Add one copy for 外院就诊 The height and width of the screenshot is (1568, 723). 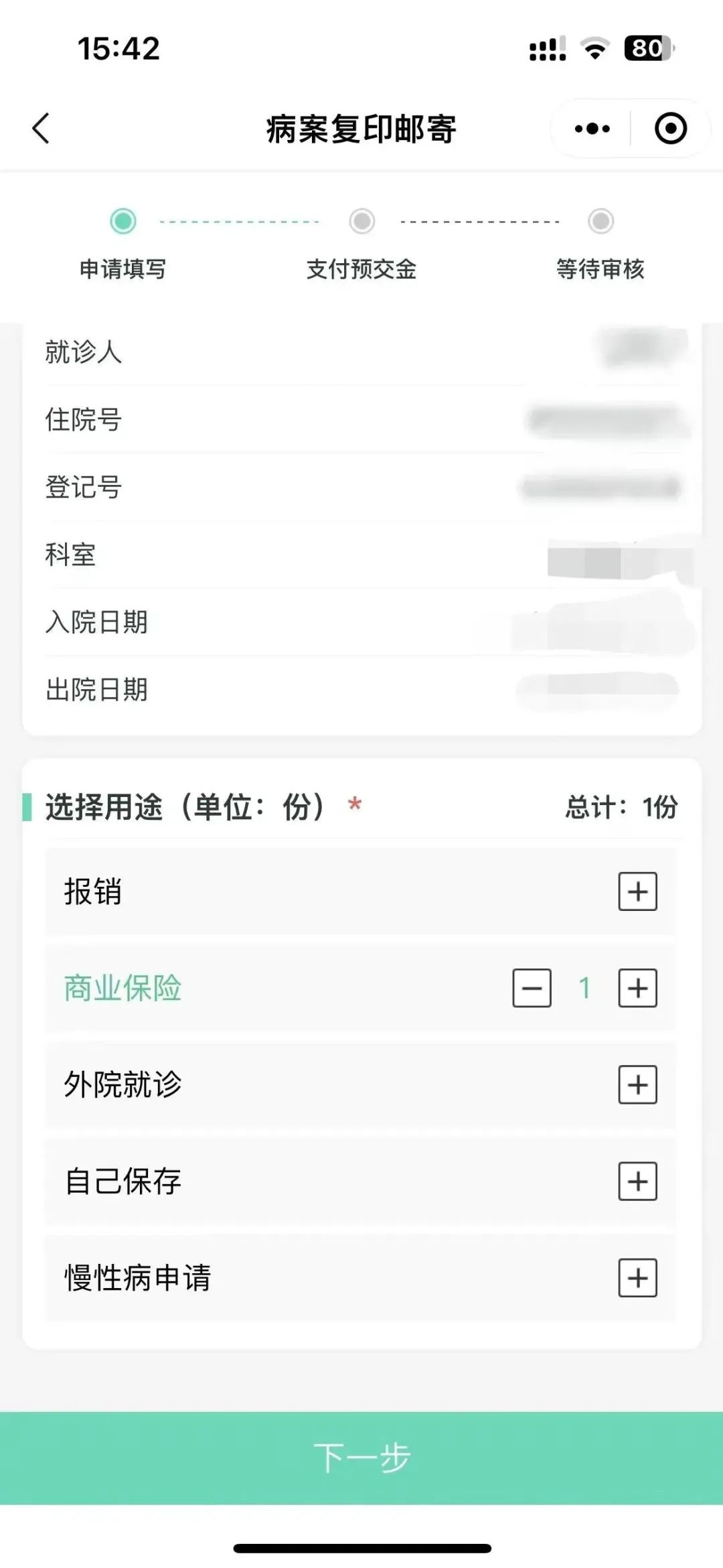click(x=637, y=1084)
